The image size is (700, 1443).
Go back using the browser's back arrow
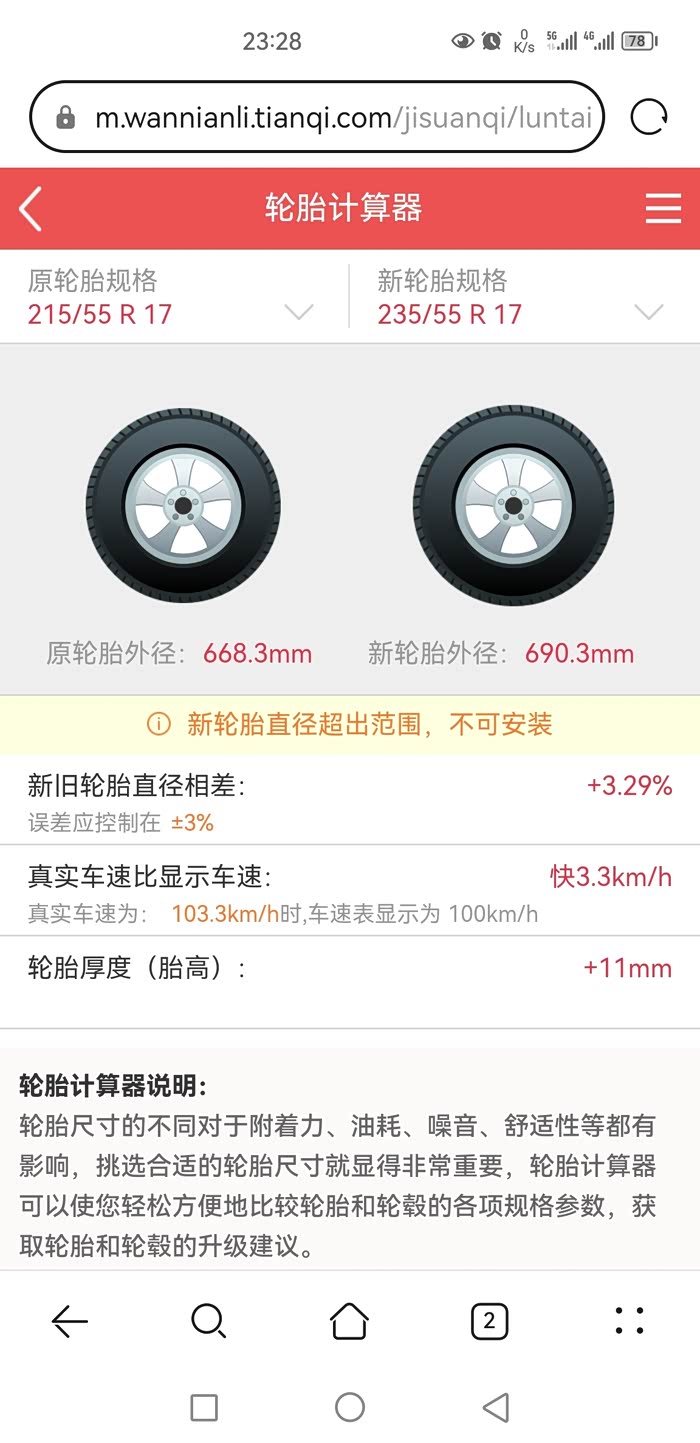click(69, 1322)
